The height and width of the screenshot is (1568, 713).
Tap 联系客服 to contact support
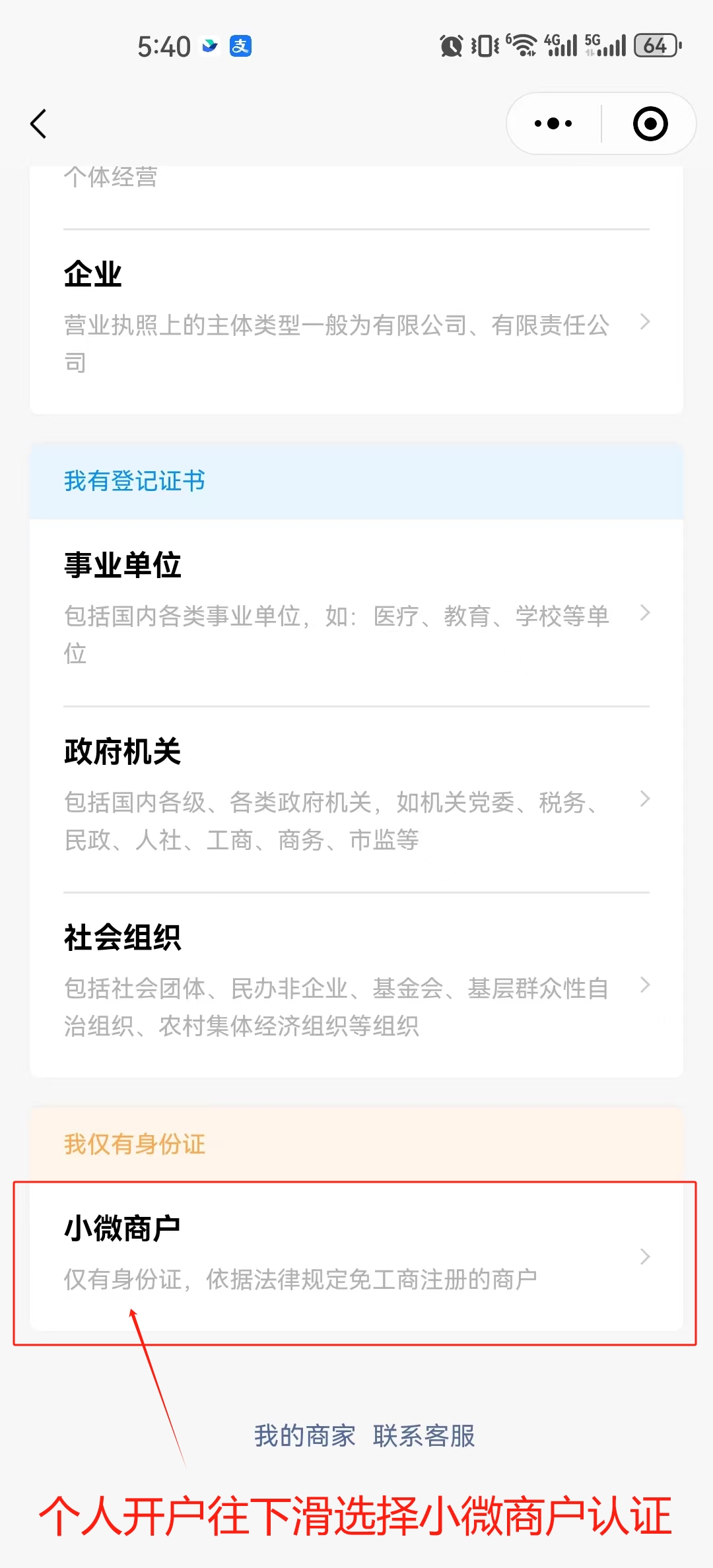tap(424, 1435)
